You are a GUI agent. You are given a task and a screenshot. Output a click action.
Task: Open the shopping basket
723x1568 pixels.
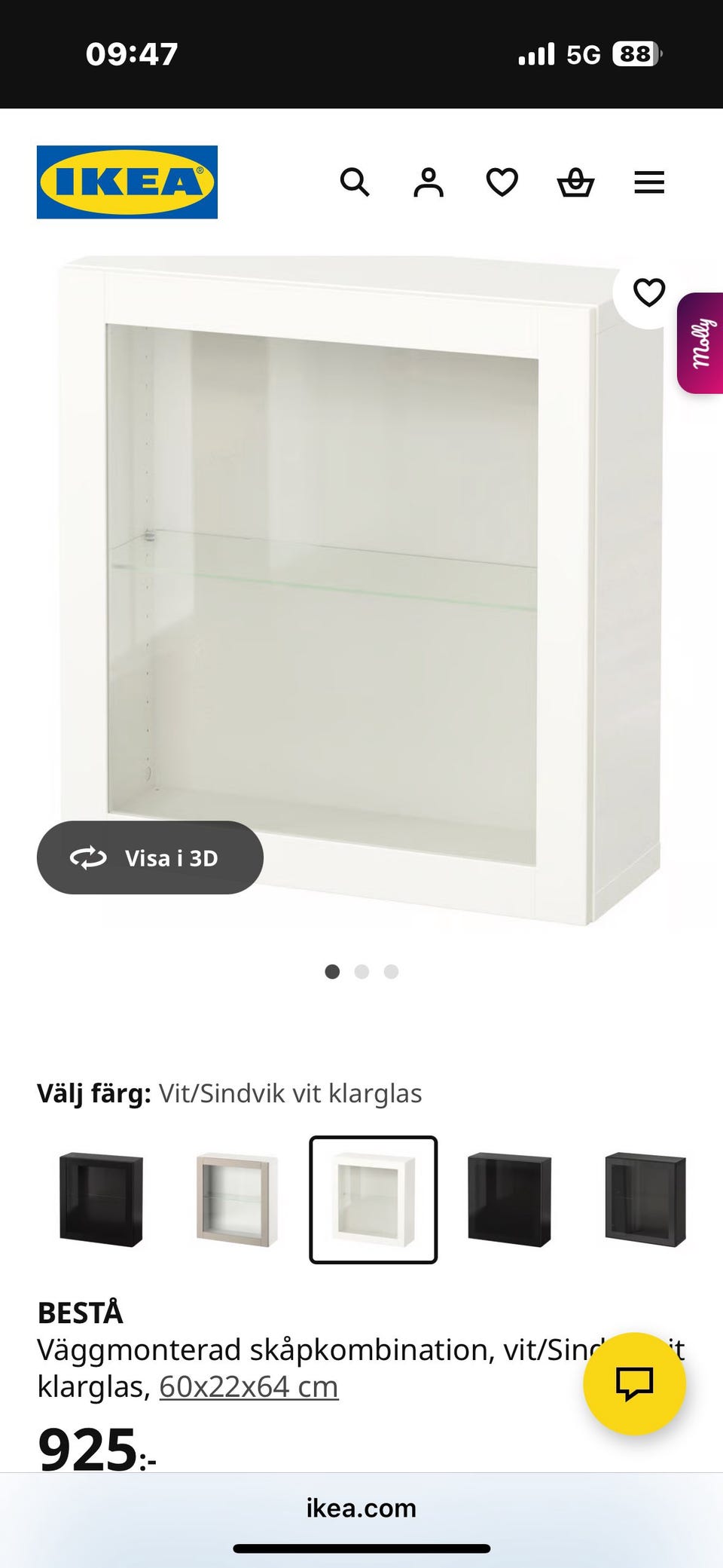[575, 182]
